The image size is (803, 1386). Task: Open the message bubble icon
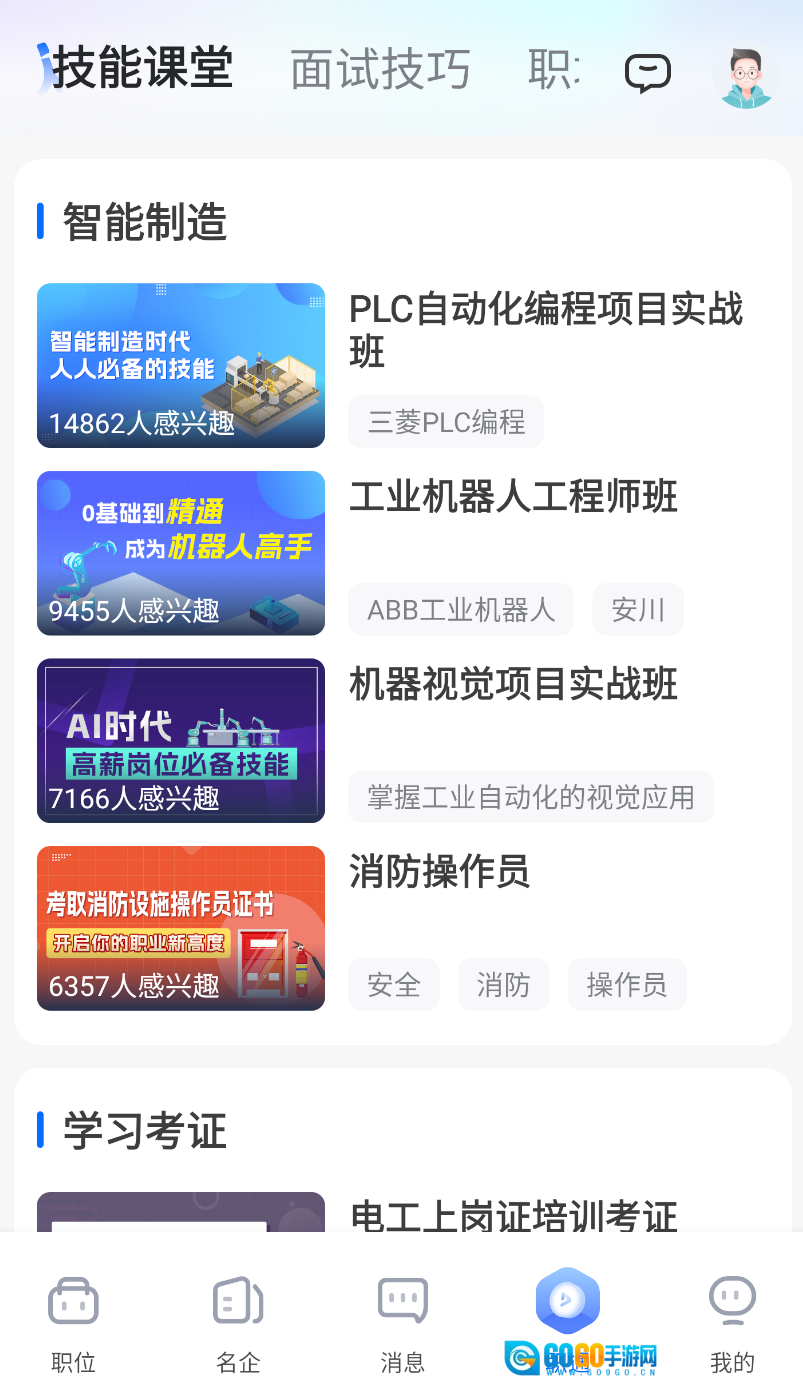pyautogui.click(x=648, y=73)
